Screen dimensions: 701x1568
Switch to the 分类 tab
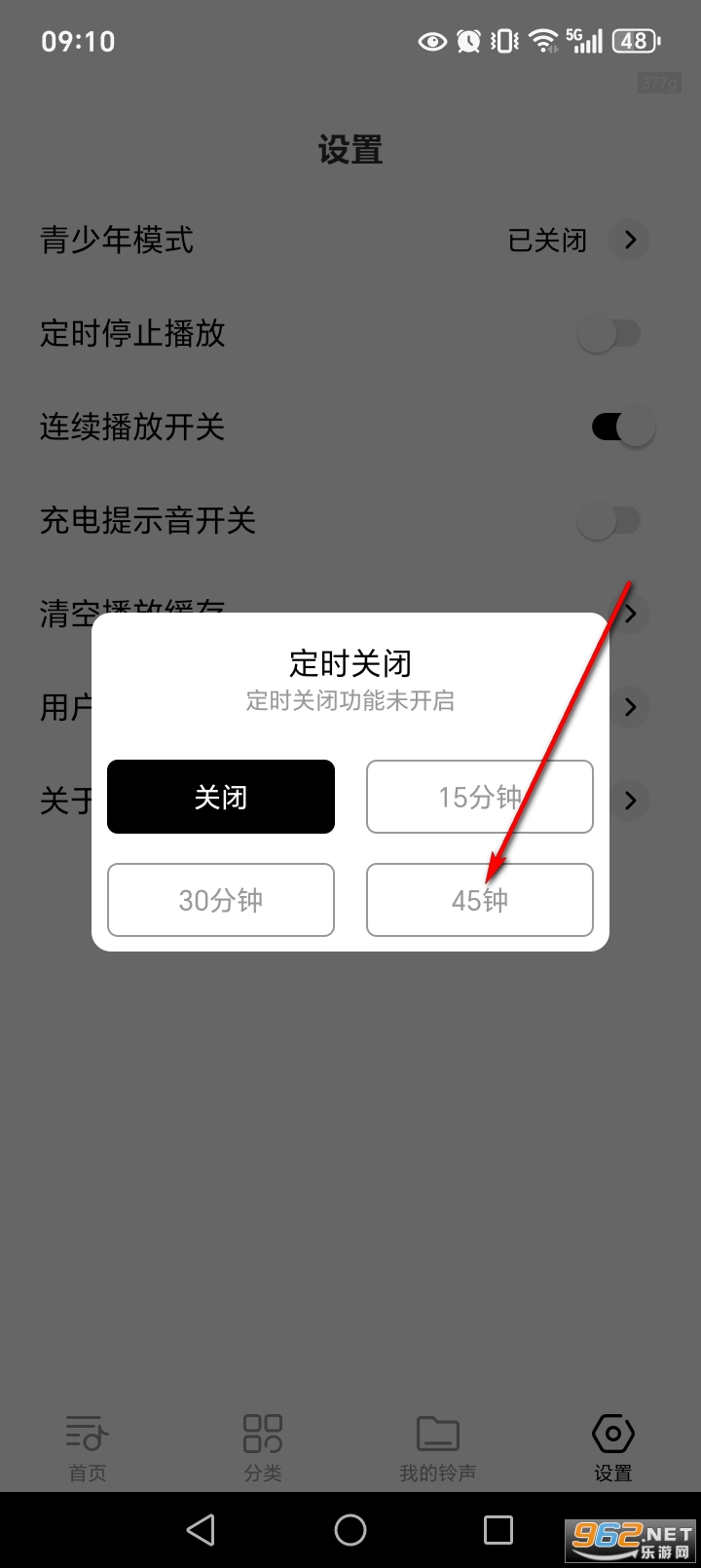pos(262,1446)
